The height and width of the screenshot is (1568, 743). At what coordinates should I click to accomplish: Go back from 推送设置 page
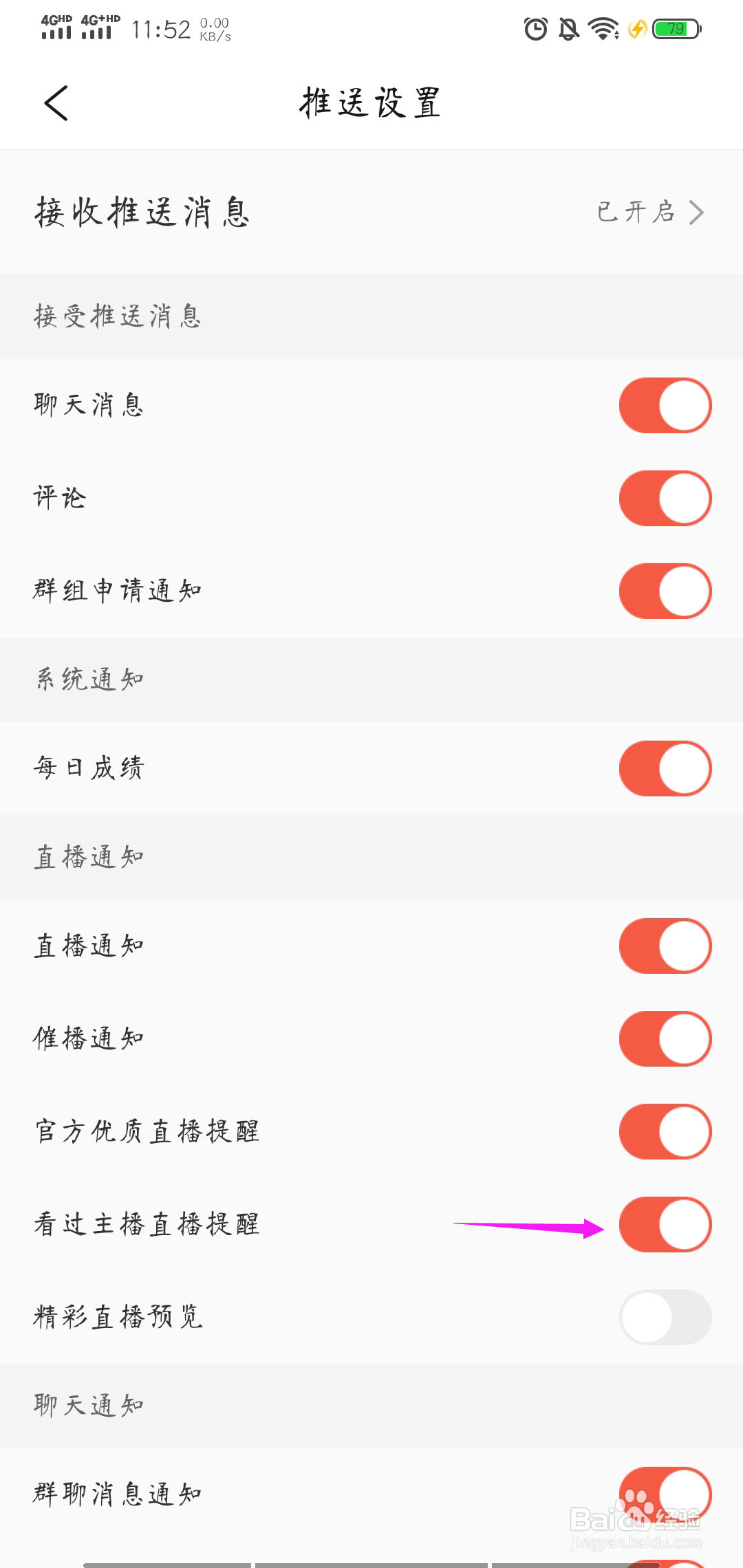pyautogui.click(x=56, y=103)
